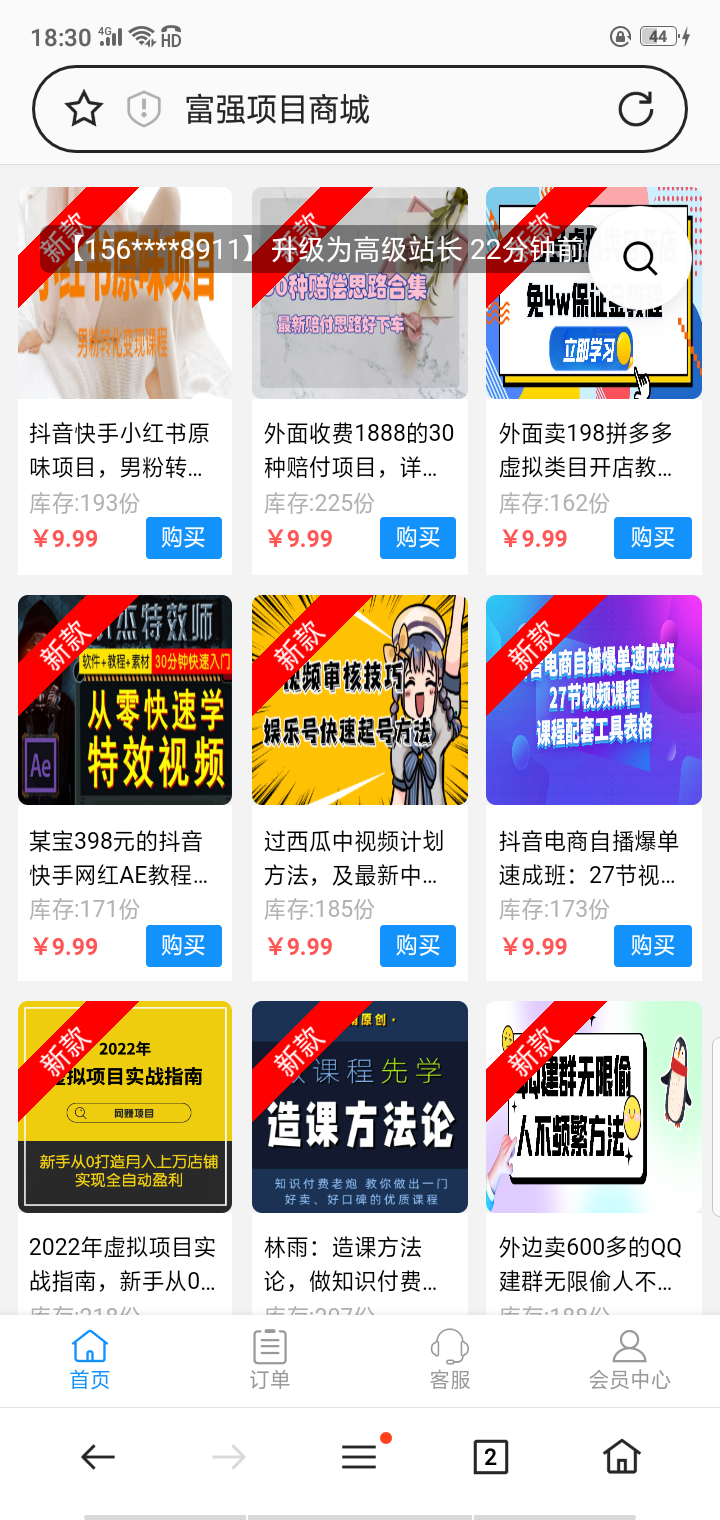Open the 会员中心 tab
The width and height of the screenshot is (720, 1520).
coord(629,1360)
